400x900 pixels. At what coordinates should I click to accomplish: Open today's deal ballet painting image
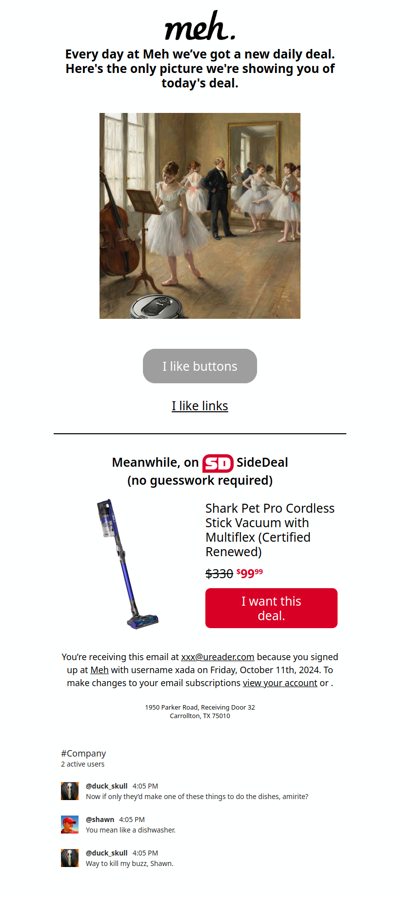click(200, 216)
